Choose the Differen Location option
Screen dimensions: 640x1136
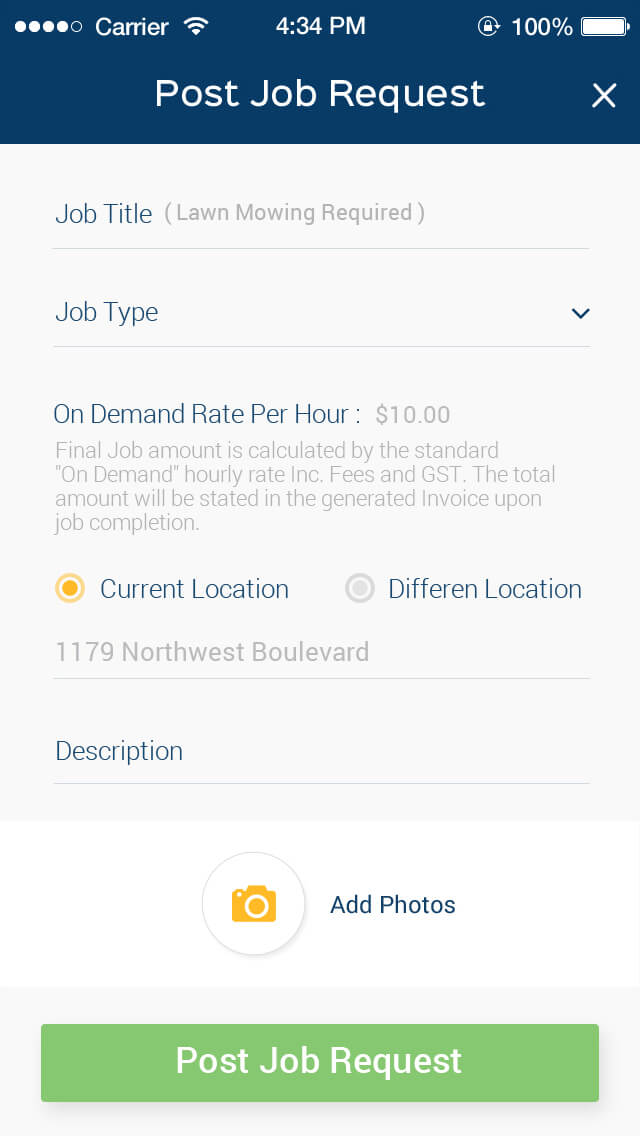(x=360, y=589)
